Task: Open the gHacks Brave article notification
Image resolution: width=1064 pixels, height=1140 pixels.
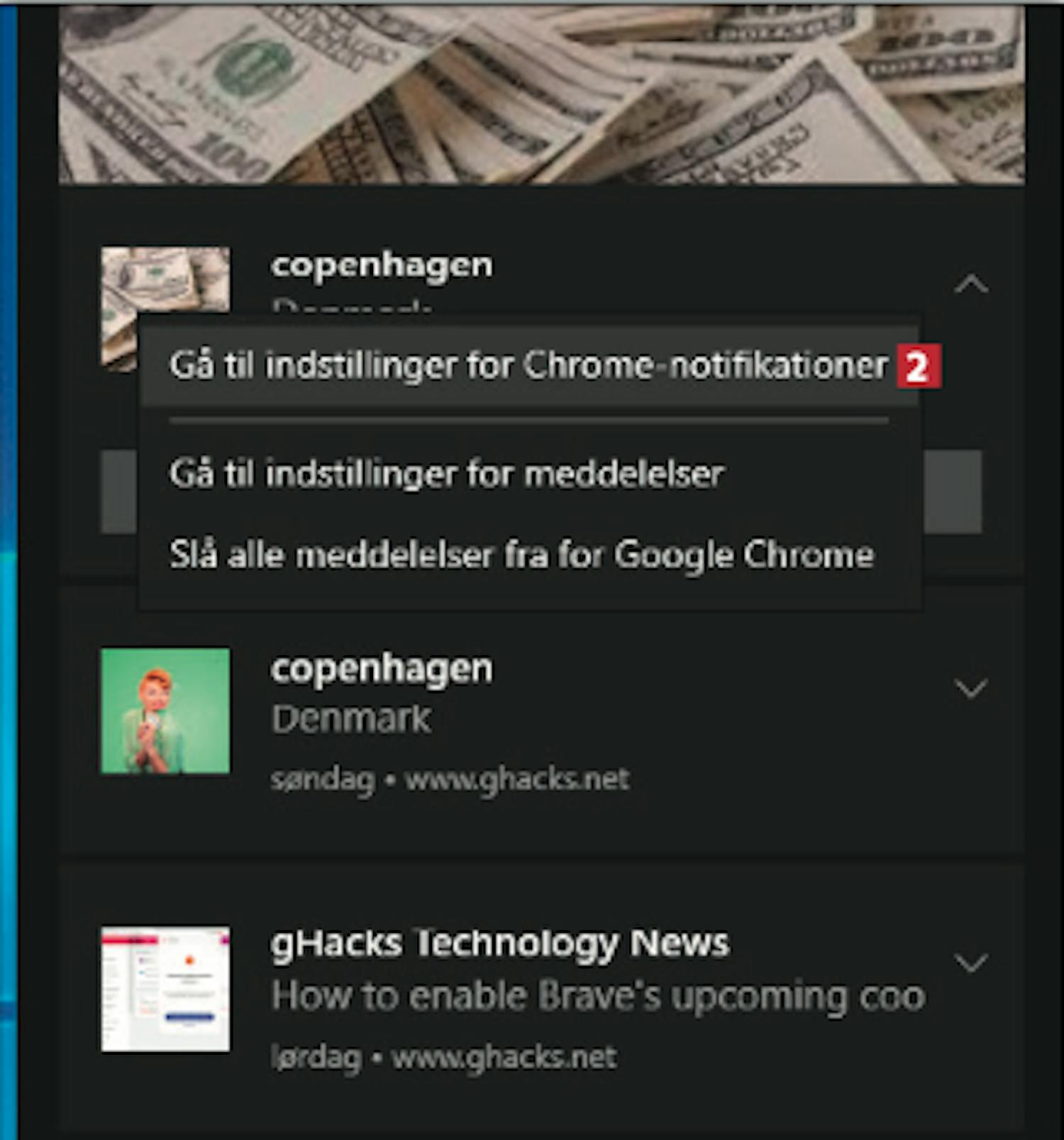Action: click(567, 995)
